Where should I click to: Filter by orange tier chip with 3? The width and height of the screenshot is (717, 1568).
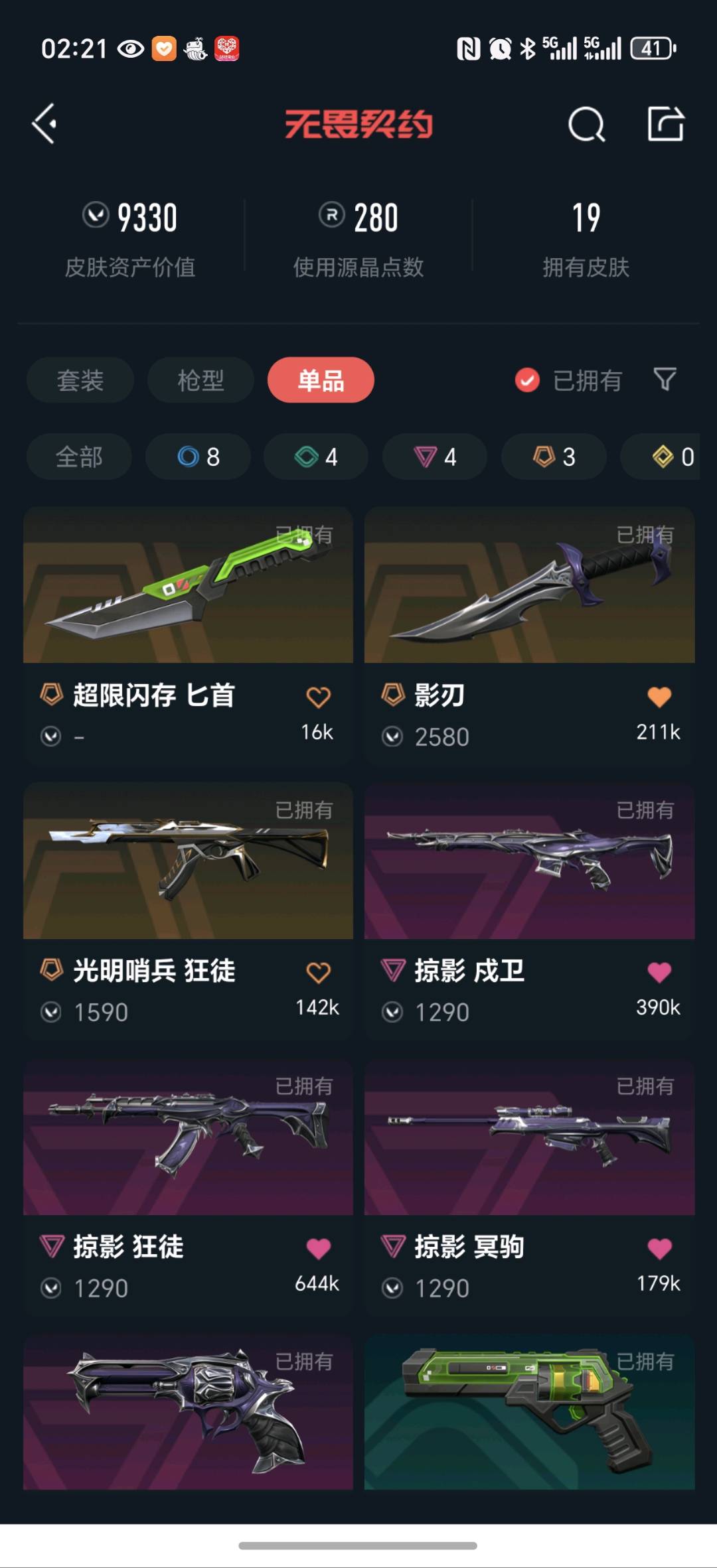coord(554,457)
